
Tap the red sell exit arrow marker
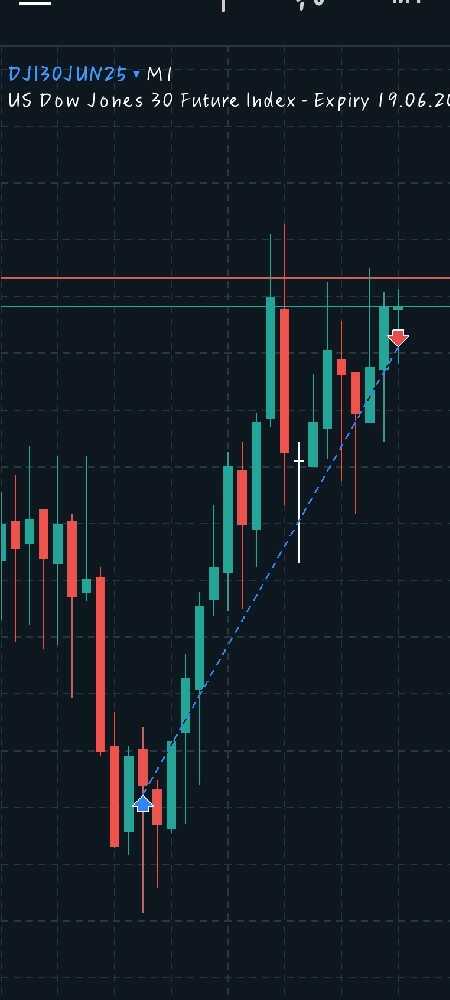pos(398,337)
